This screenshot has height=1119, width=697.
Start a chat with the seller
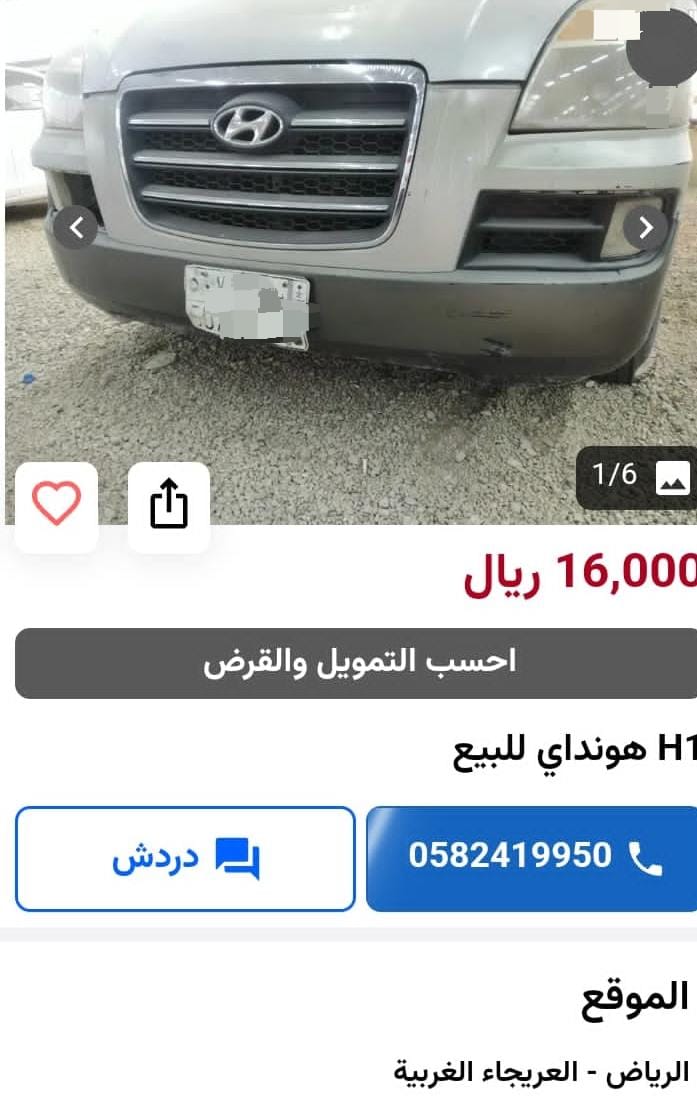point(185,859)
